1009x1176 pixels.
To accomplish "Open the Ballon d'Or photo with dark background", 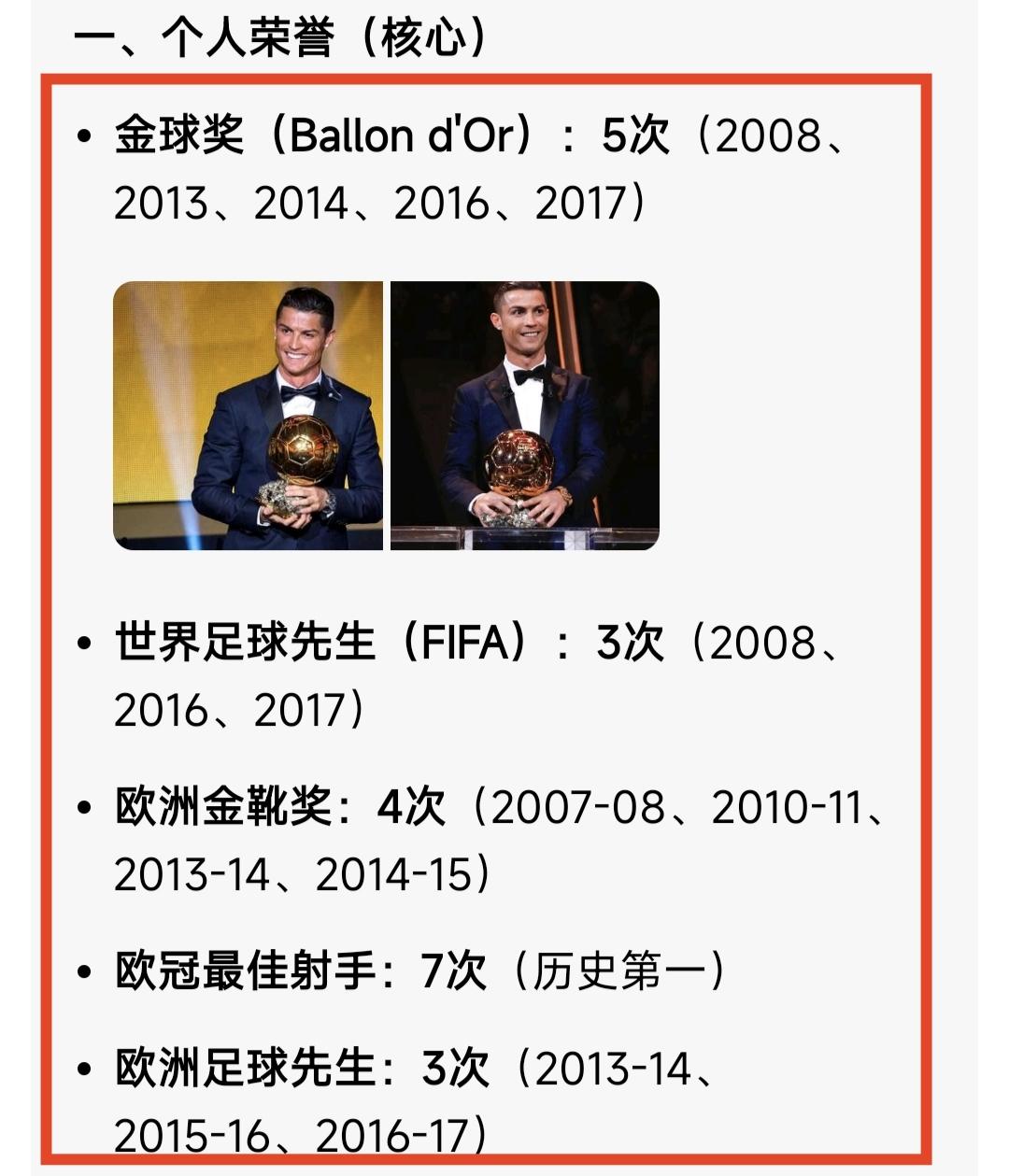I will (524, 416).
